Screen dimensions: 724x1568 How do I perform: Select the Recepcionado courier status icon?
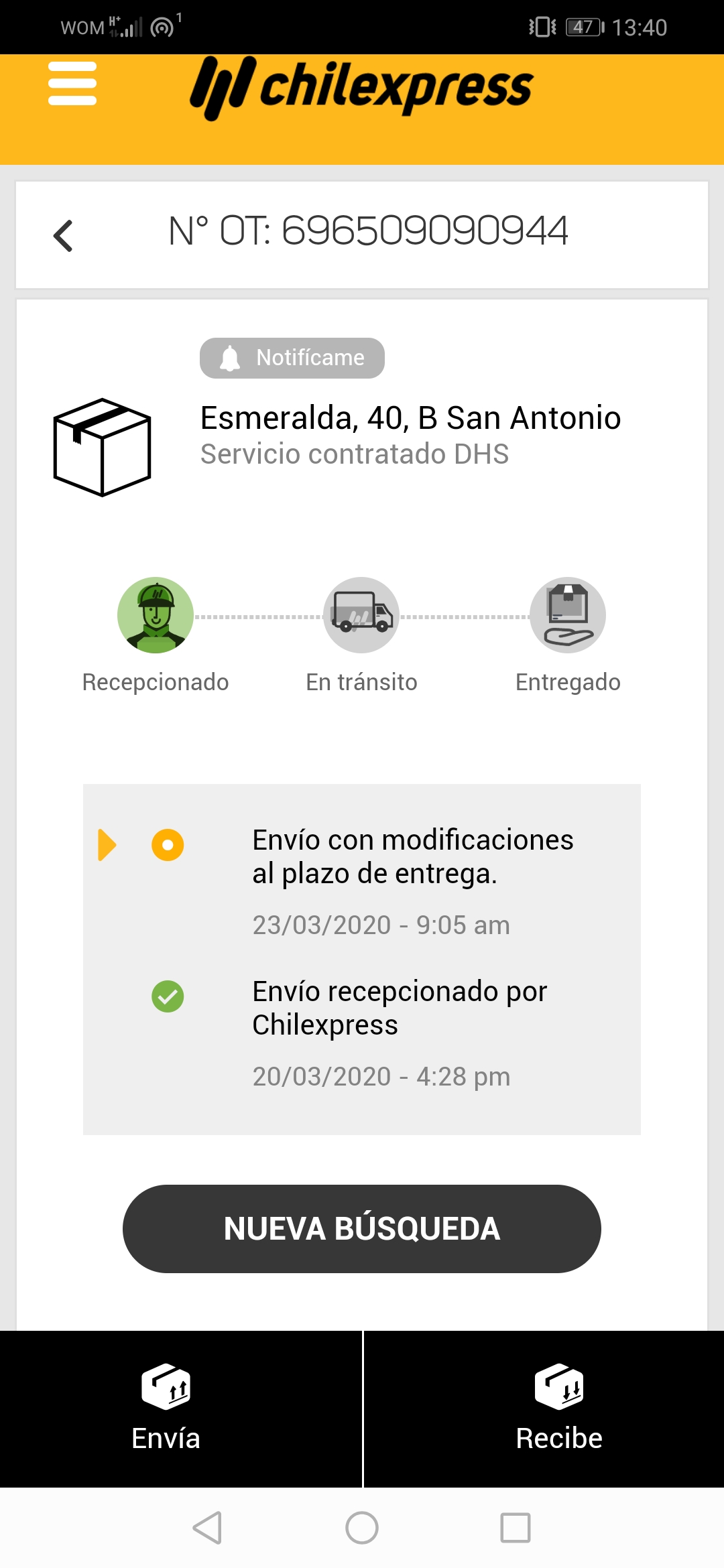(x=155, y=614)
